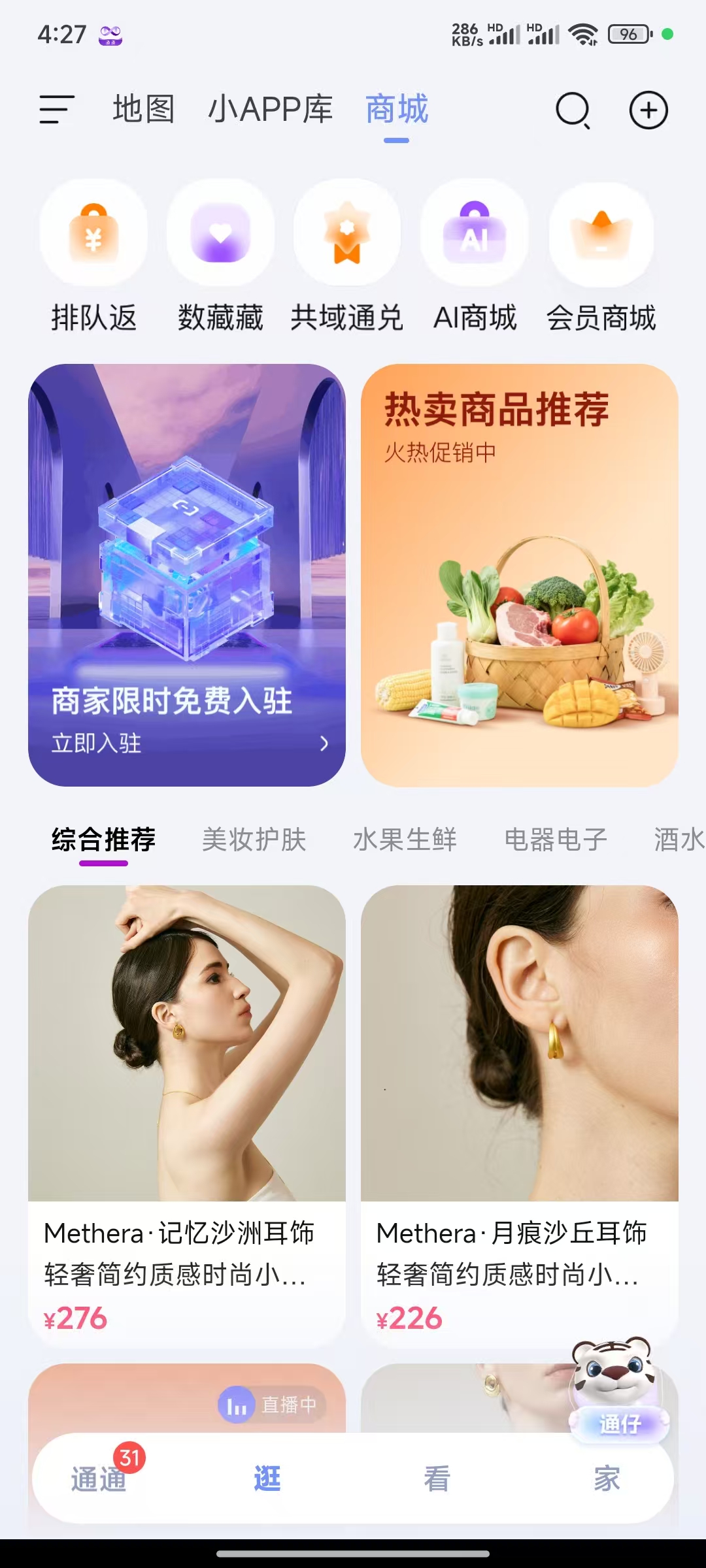Screen dimensions: 706x1568
Task: Select the 美妆护肤 category tab
Action: click(254, 841)
